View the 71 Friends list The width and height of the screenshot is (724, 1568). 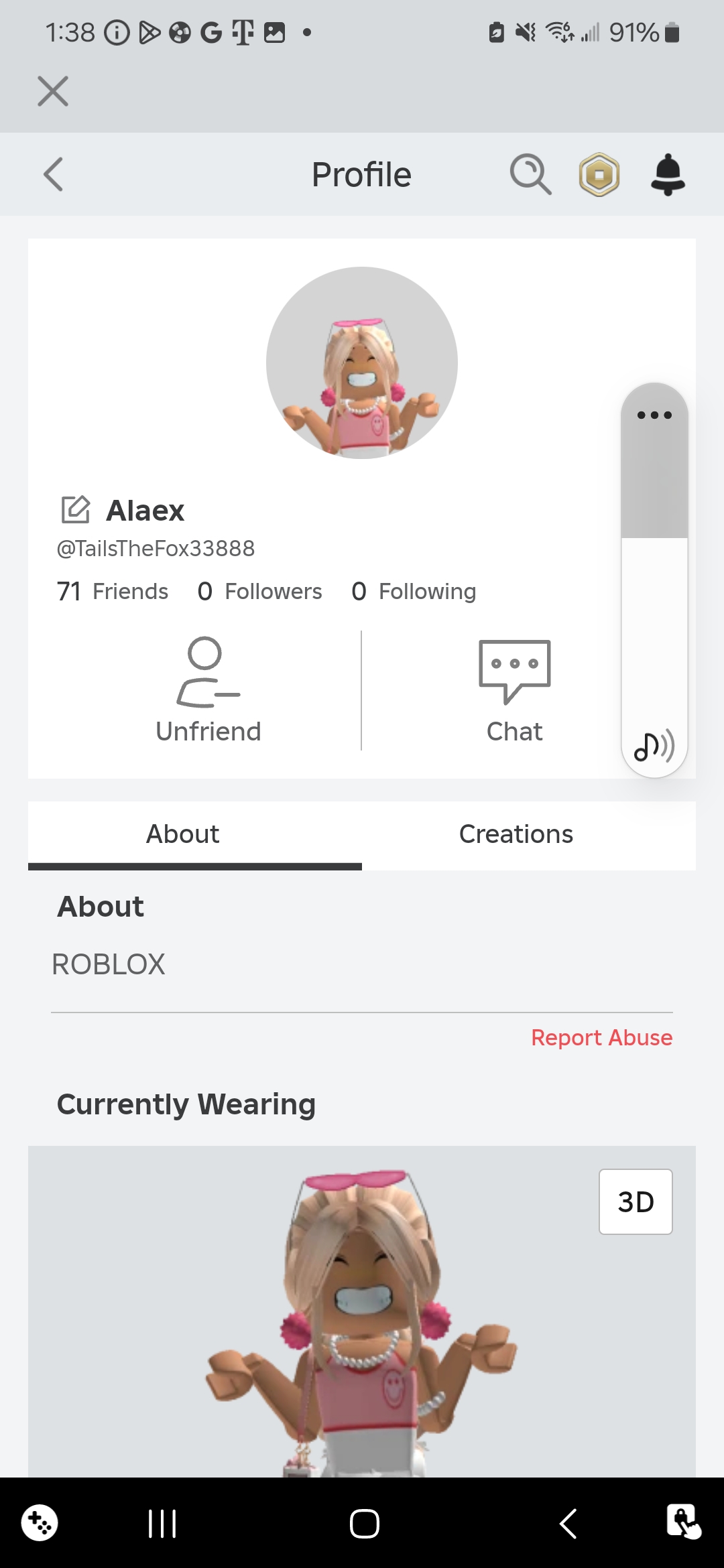click(x=112, y=591)
